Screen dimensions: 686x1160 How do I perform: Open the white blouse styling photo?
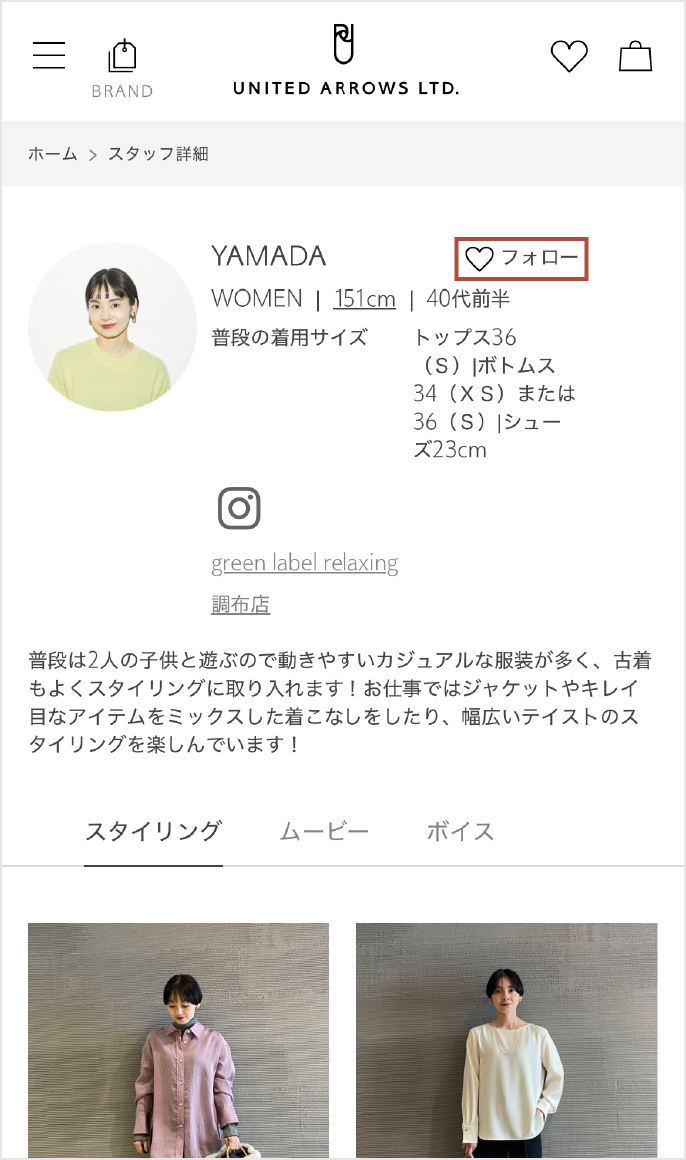click(x=506, y=1040)
